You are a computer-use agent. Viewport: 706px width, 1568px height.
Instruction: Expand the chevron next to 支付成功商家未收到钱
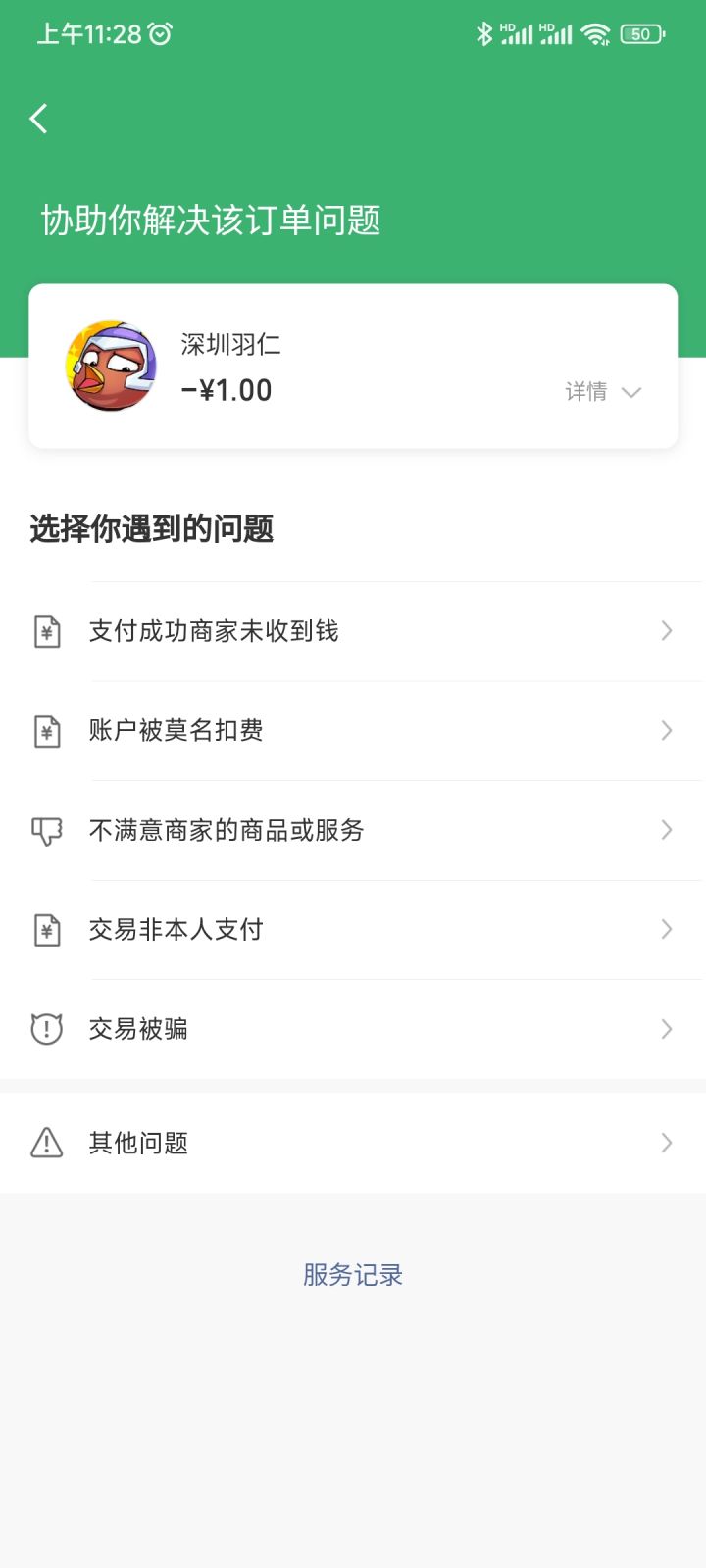click(x=666, y=631)
